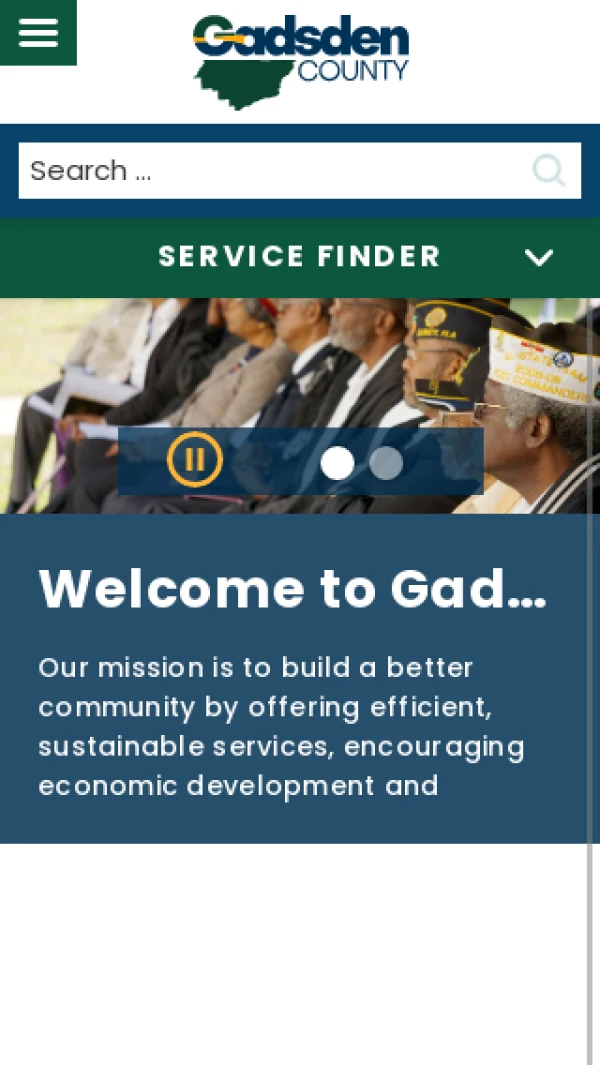Pause the image slideshow
This screenshot has height=1065, width=600.
click(195, 460)
